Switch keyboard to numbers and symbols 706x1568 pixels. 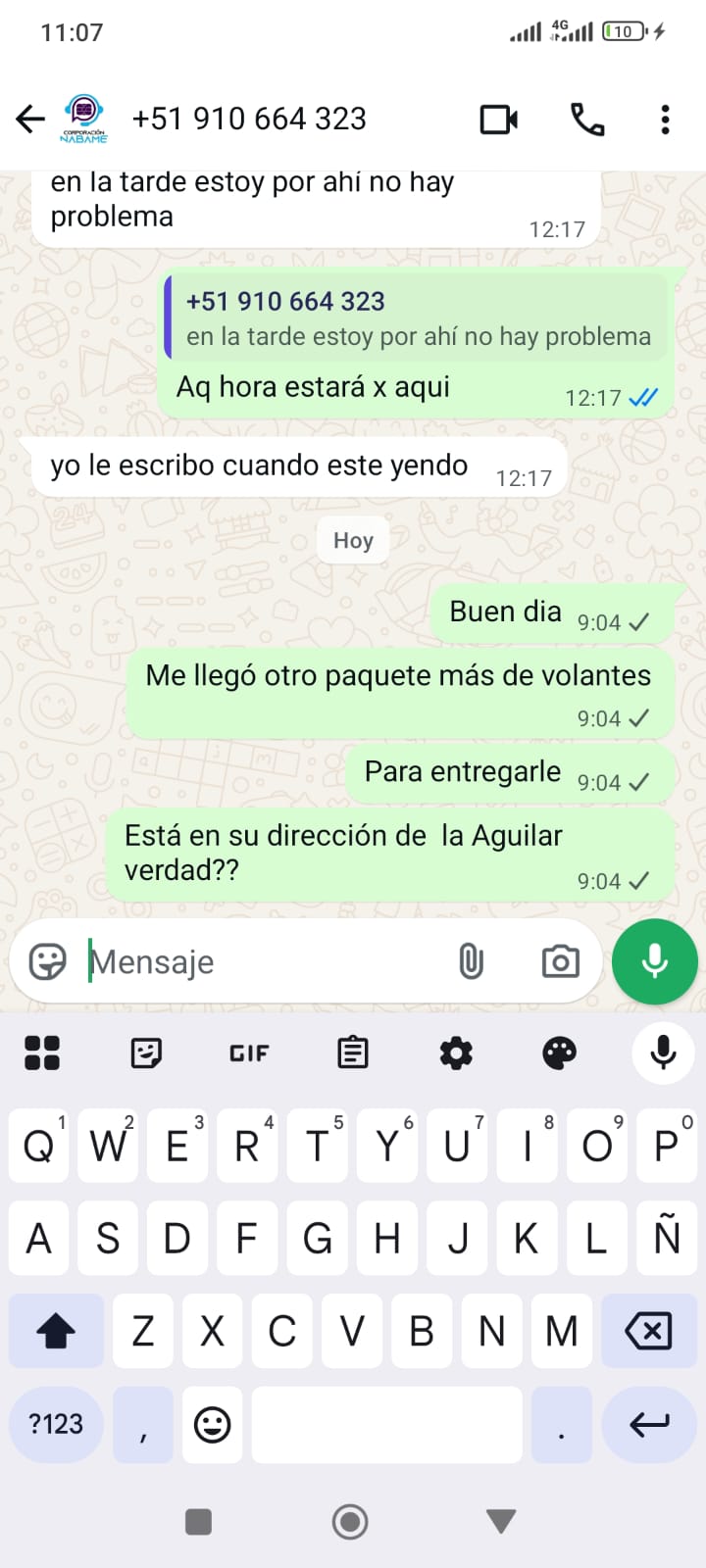pos(56,1424)
